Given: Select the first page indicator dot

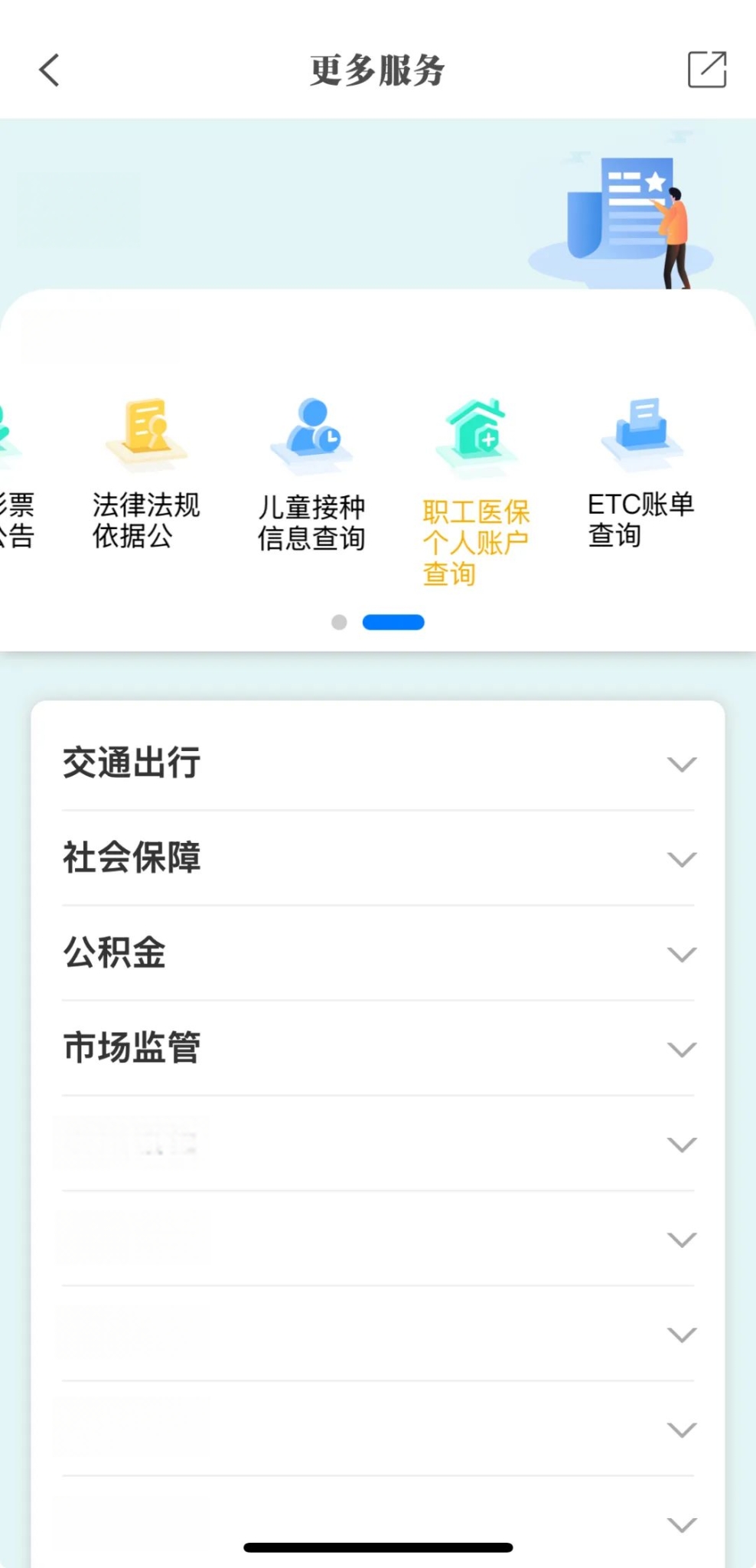Looking at the screenshot, I should pyautogui.click(x=339, y=622).
